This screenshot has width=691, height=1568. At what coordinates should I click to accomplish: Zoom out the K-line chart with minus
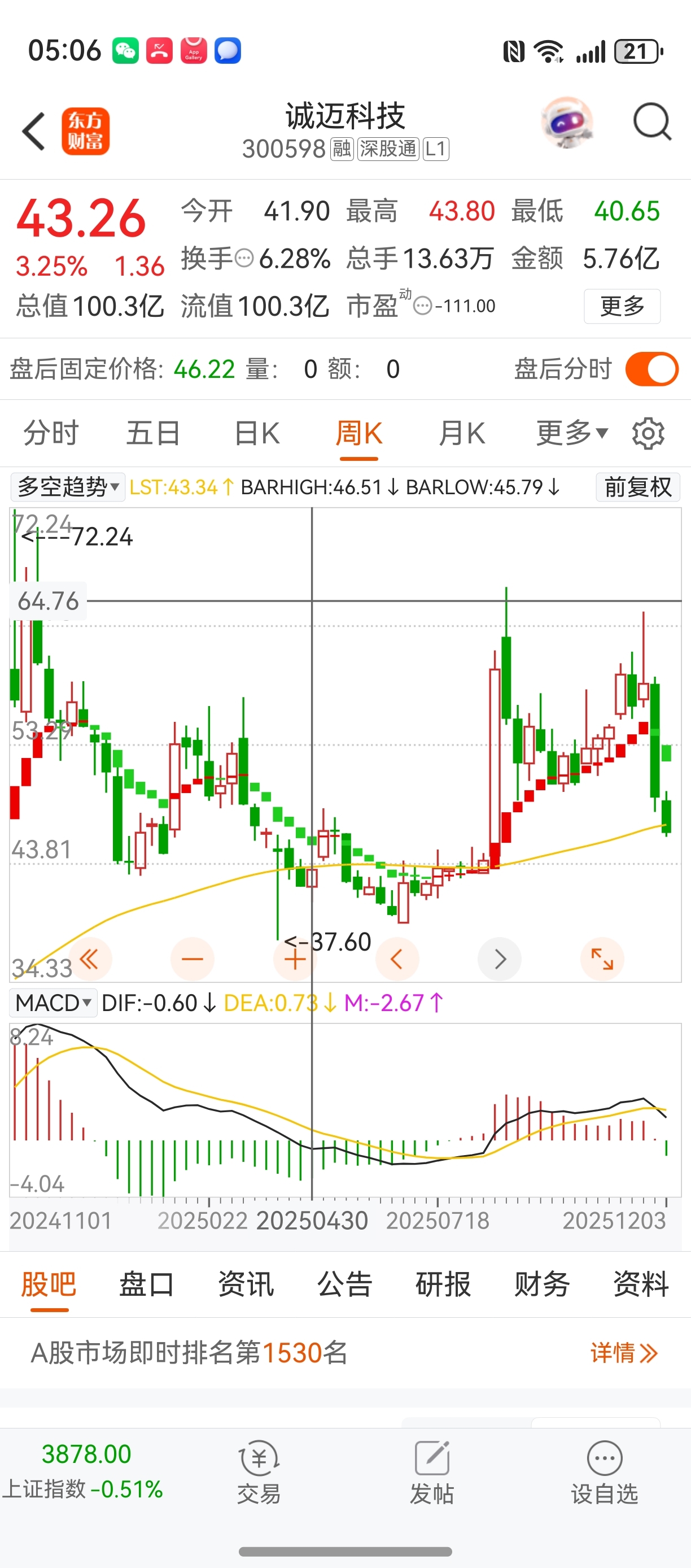[x=192, y=960]
